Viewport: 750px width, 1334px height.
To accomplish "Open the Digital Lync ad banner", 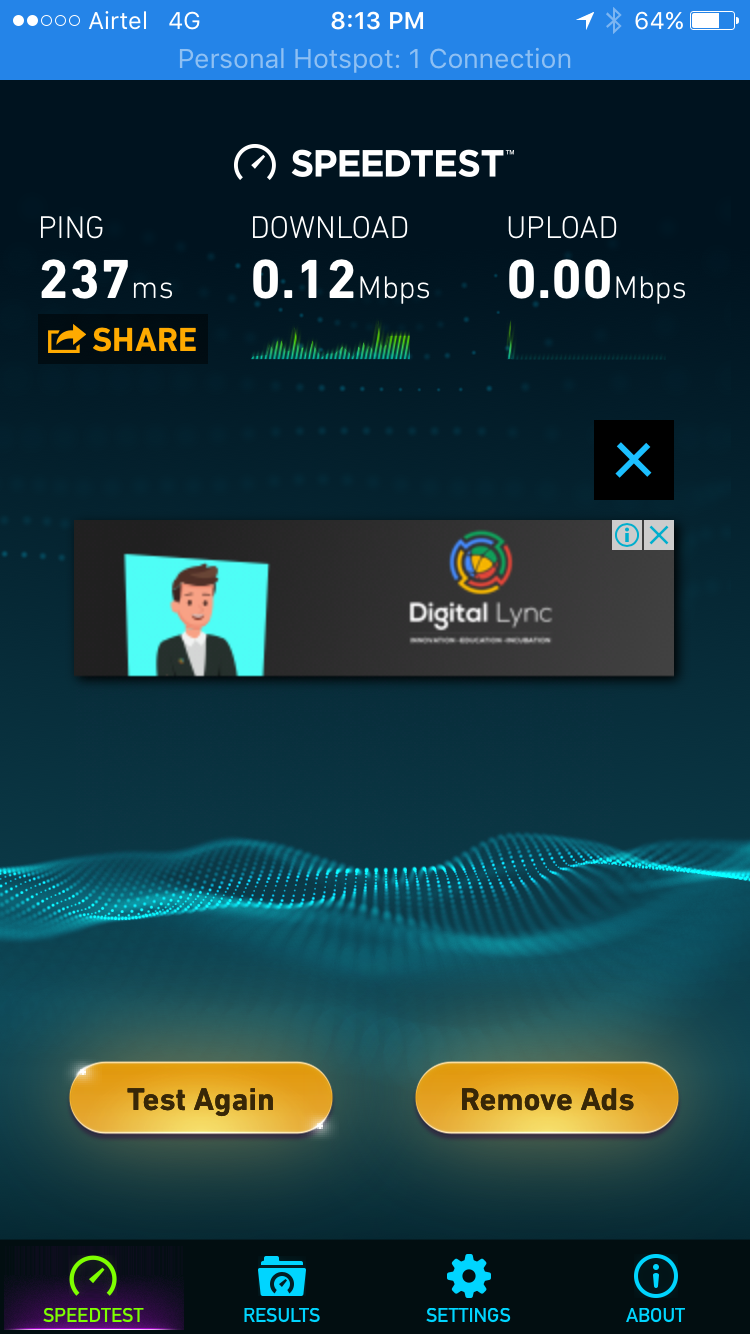I will (x=373, y=598).
